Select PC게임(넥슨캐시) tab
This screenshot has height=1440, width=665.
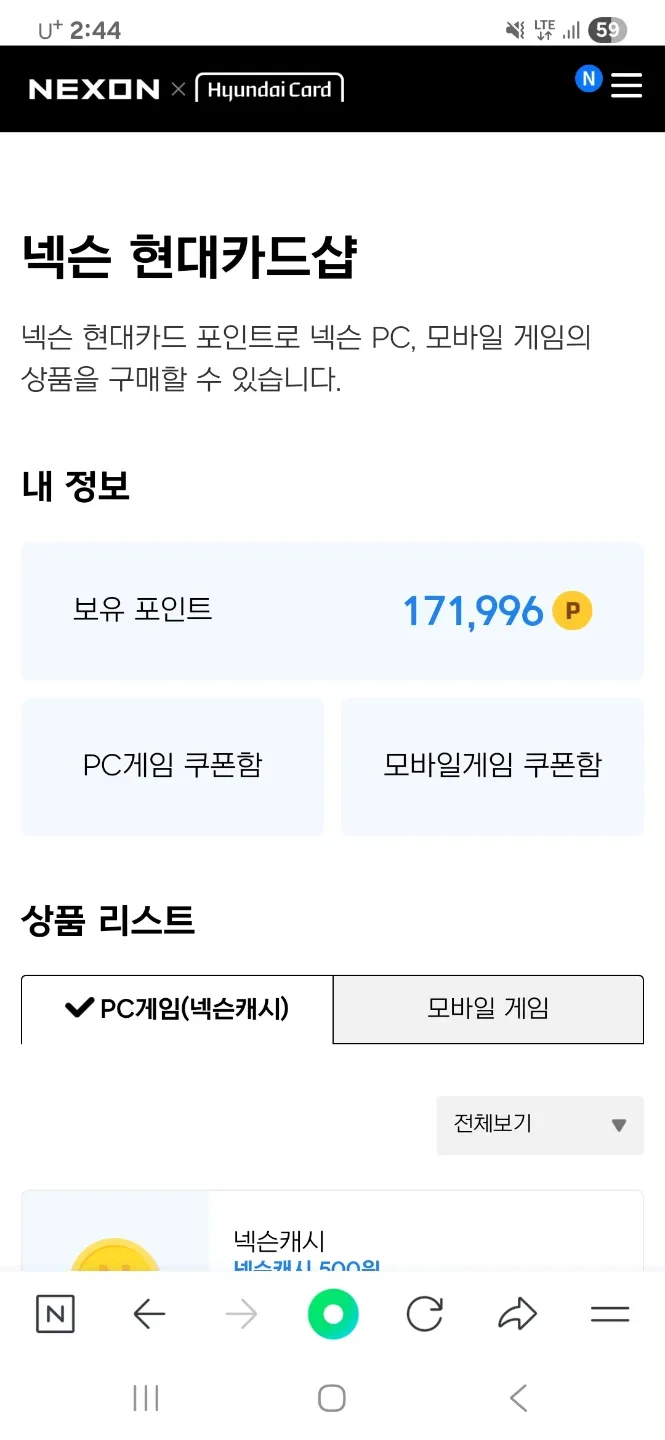(177, 1009)
